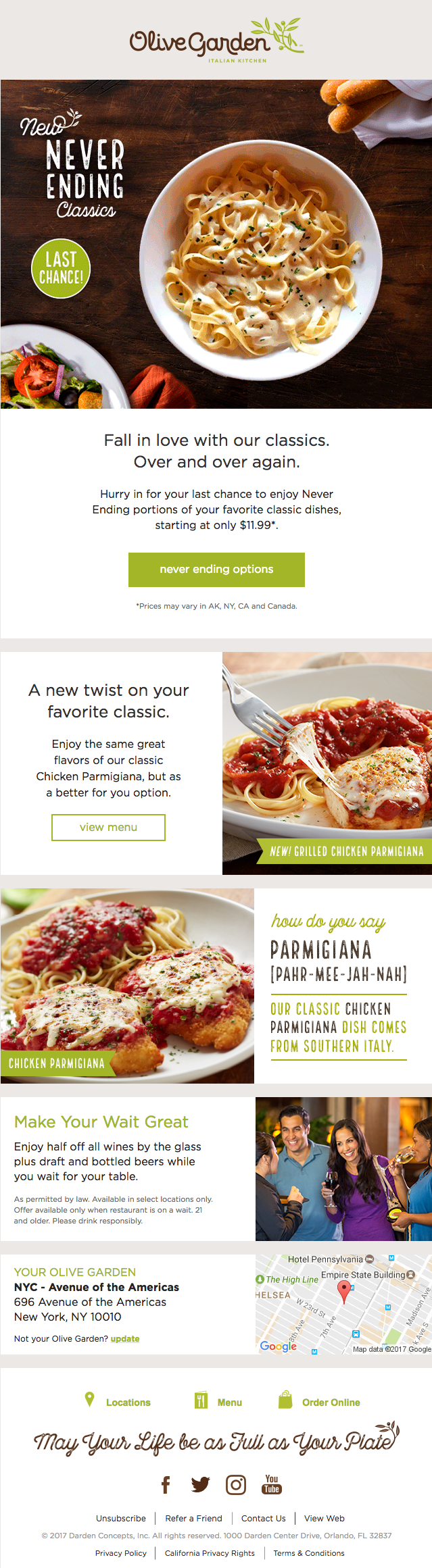View this email on the web
The width and height of the screenshot is (432, 1568).
pos(325,1518)
